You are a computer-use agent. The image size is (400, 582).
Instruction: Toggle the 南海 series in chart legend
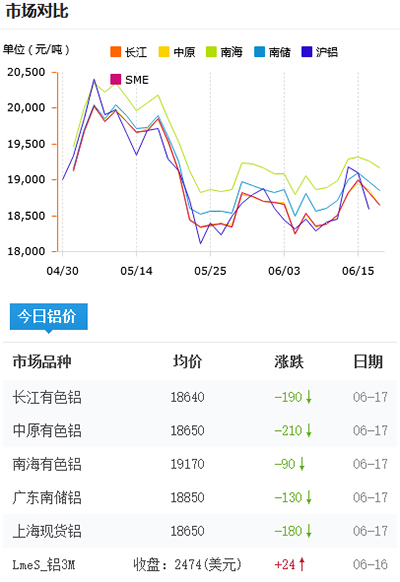[x=224, y=52]
